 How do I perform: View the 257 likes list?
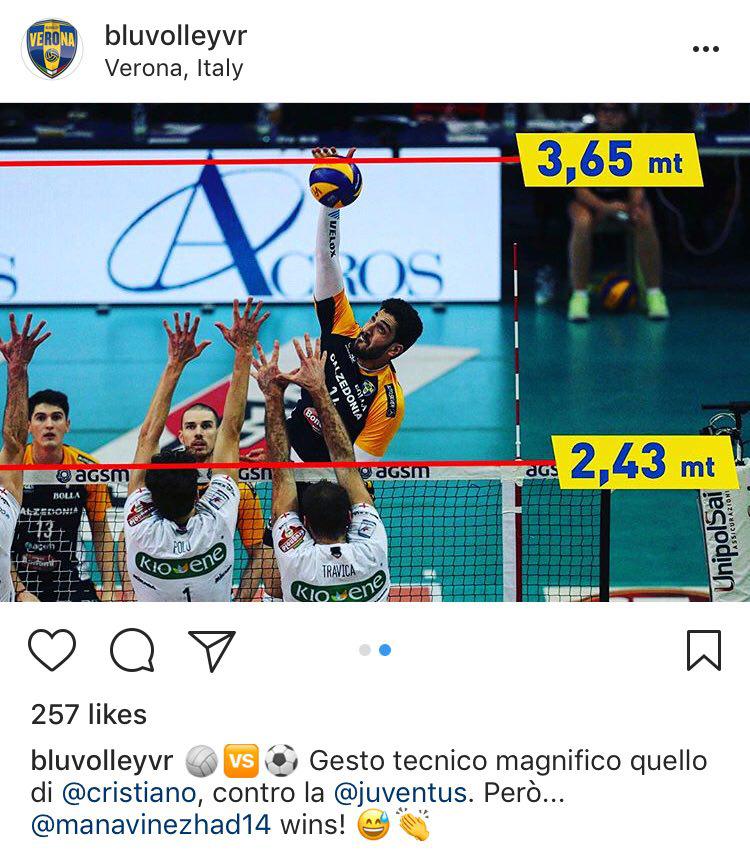[89, 714]
